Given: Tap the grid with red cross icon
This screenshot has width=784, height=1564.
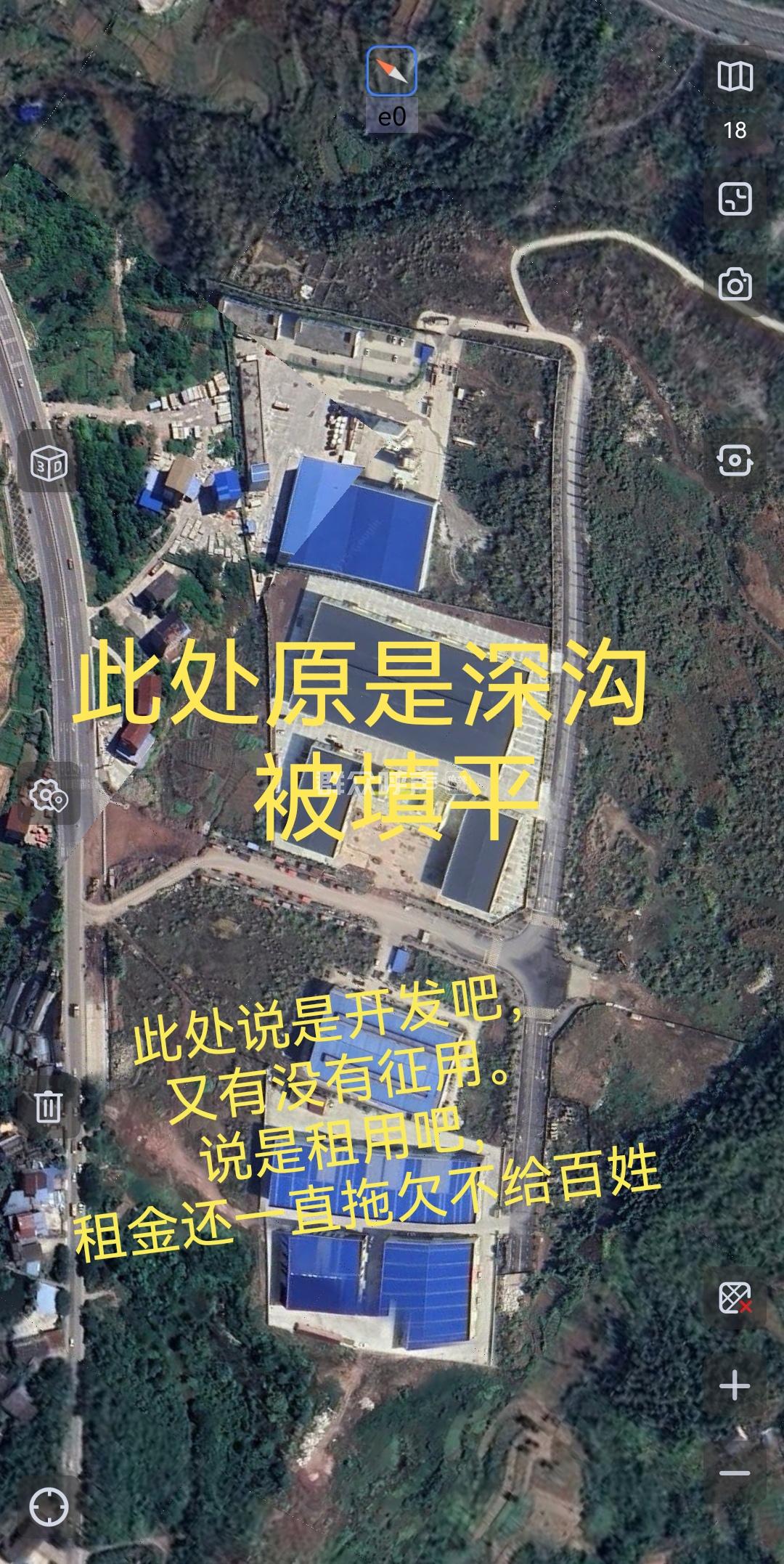Looking at the screenshot, I should click(x=735, y=1297).
